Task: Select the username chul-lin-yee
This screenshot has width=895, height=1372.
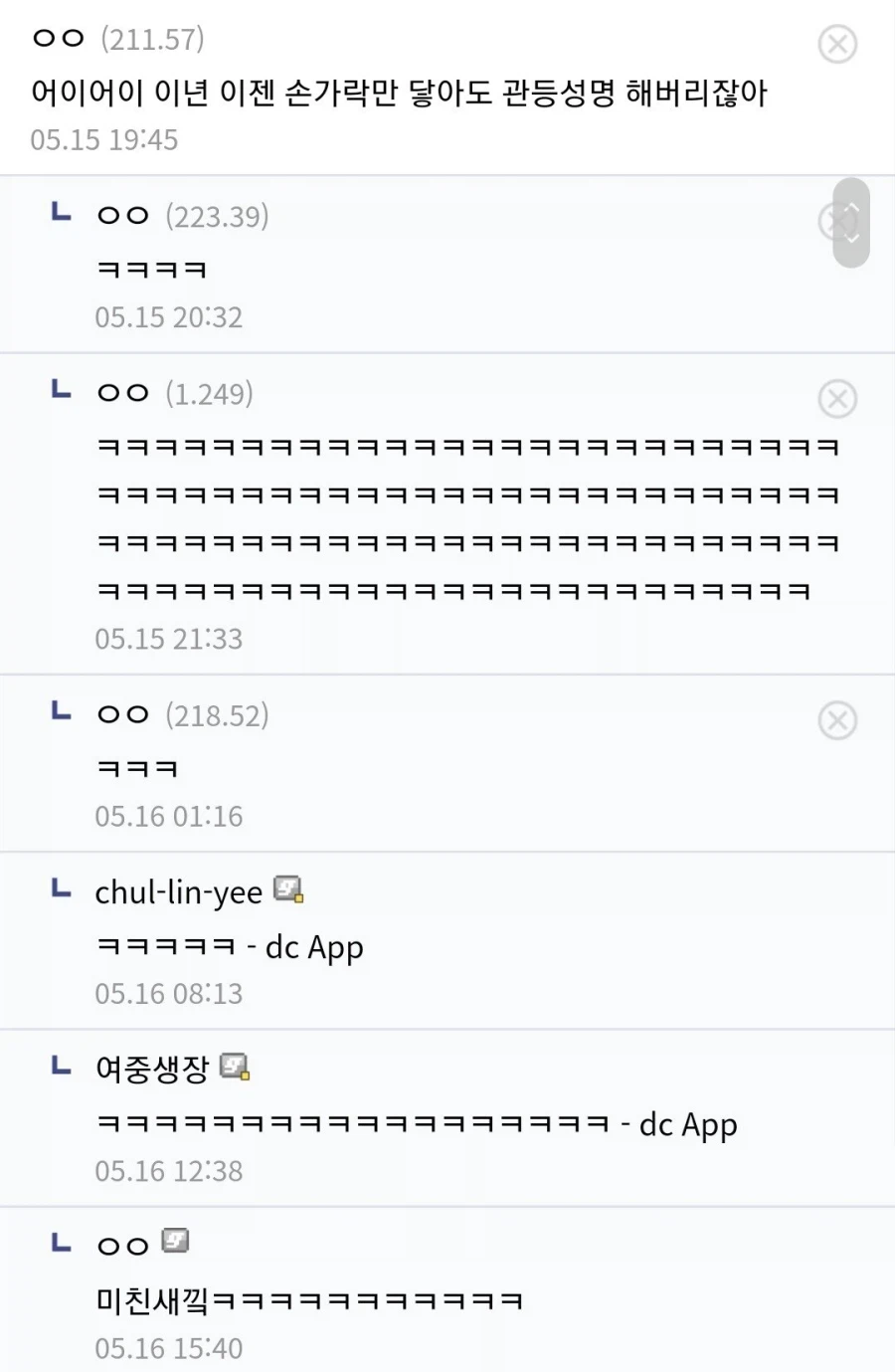Action: [x=179, y=890]
